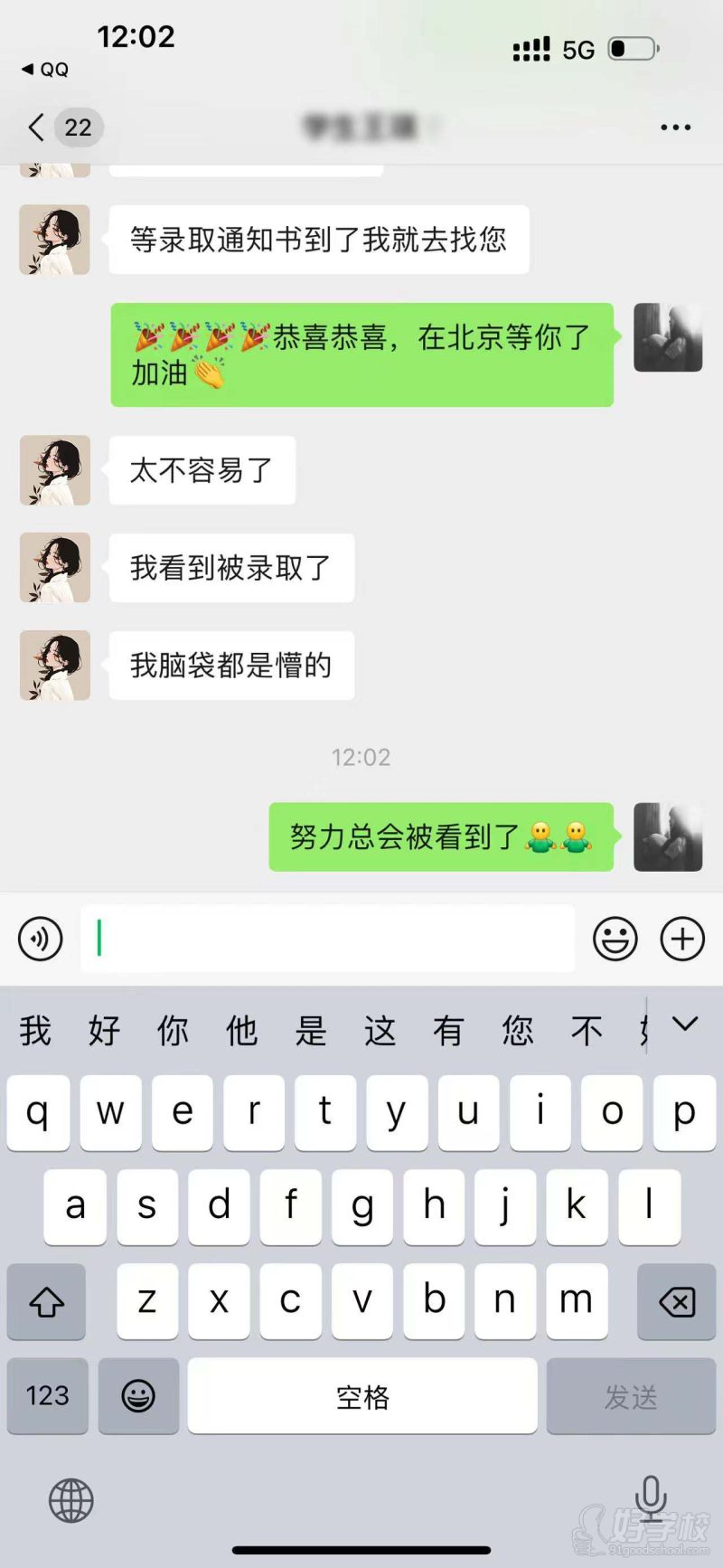Open the emoji keyboard from bottom row
Screen dimensions: 723x1568
(138, 1396)
